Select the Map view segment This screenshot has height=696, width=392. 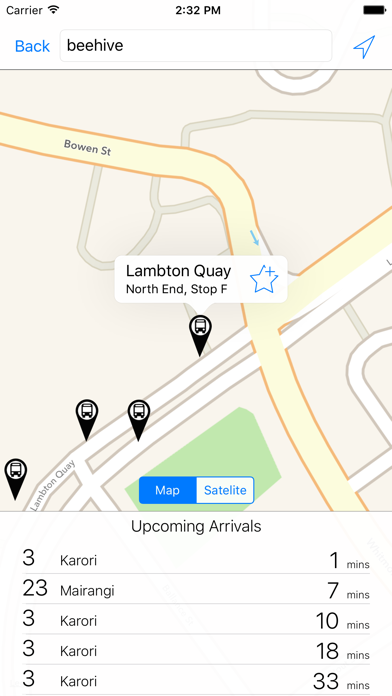(x=167, y=490)
